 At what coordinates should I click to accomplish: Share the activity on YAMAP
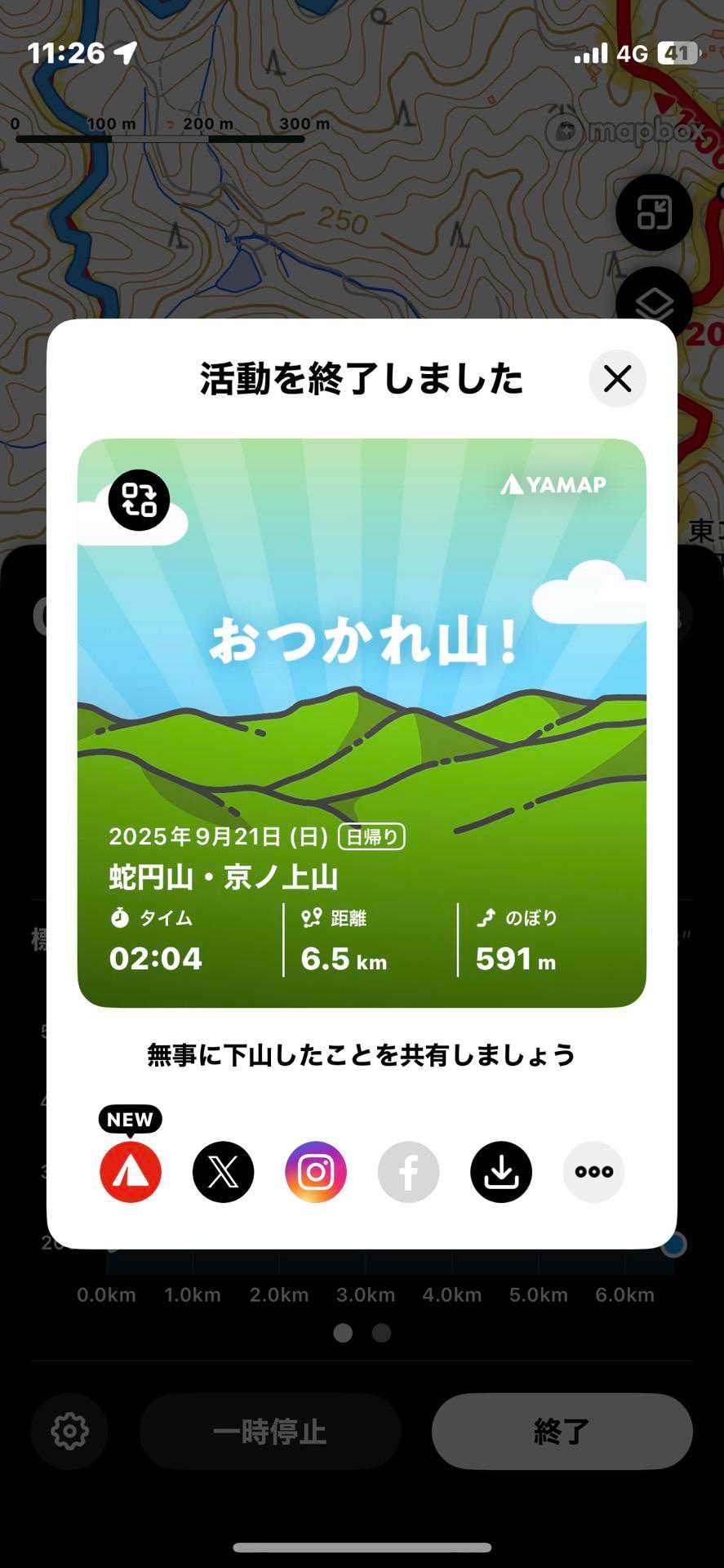pyautogui.click(x=131, y=1172)
